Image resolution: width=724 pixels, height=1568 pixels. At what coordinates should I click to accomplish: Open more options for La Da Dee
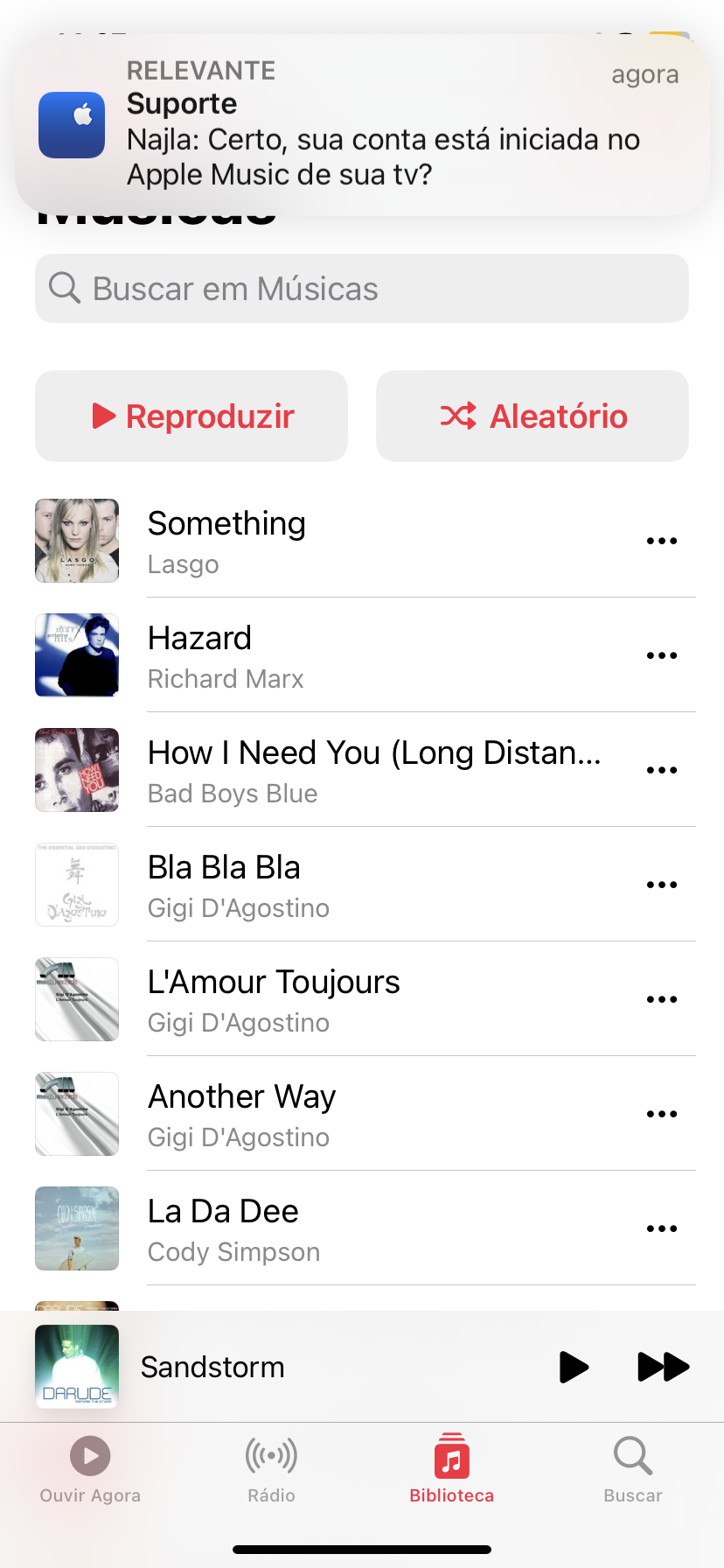click(662, 1228)
